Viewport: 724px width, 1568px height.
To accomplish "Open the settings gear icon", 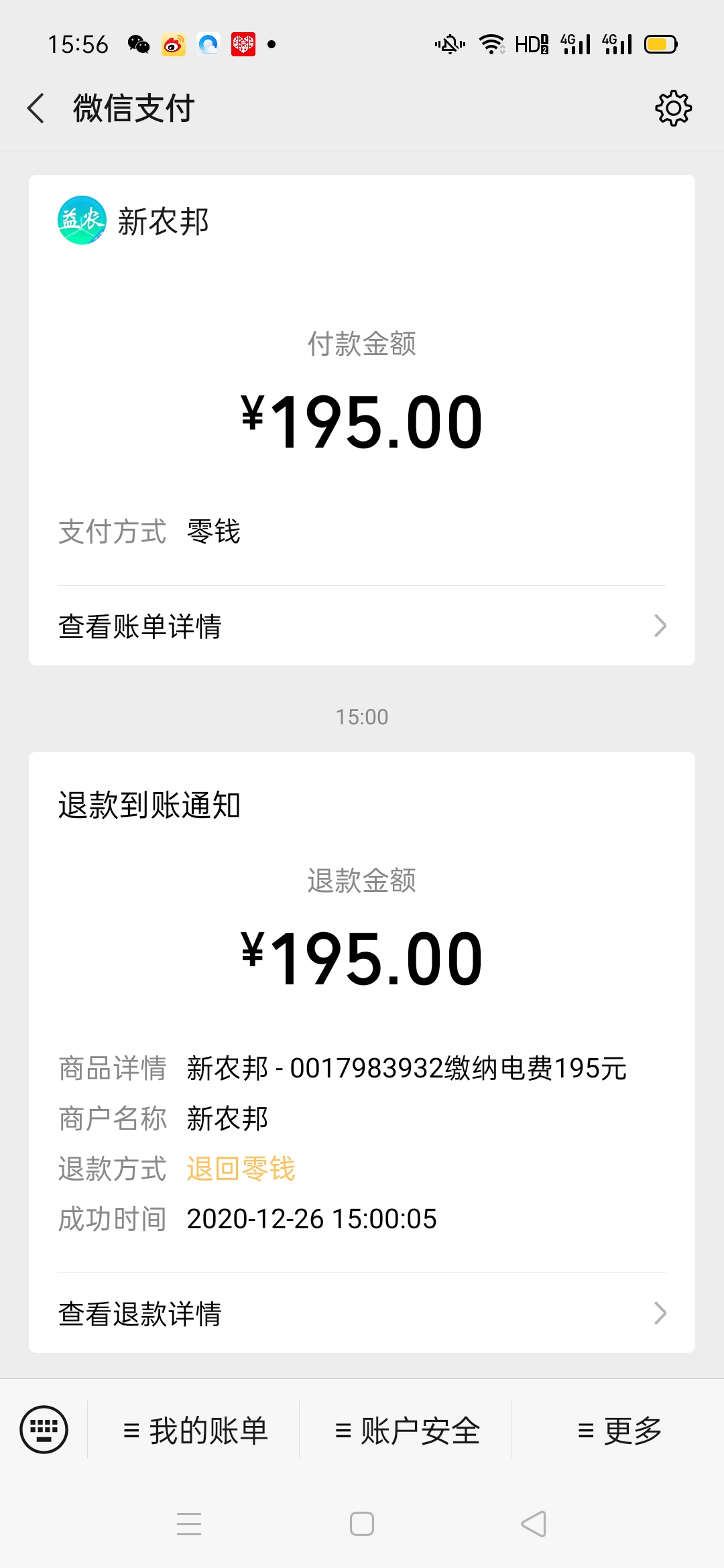I will pyautogui.click(x=673, y=108).
